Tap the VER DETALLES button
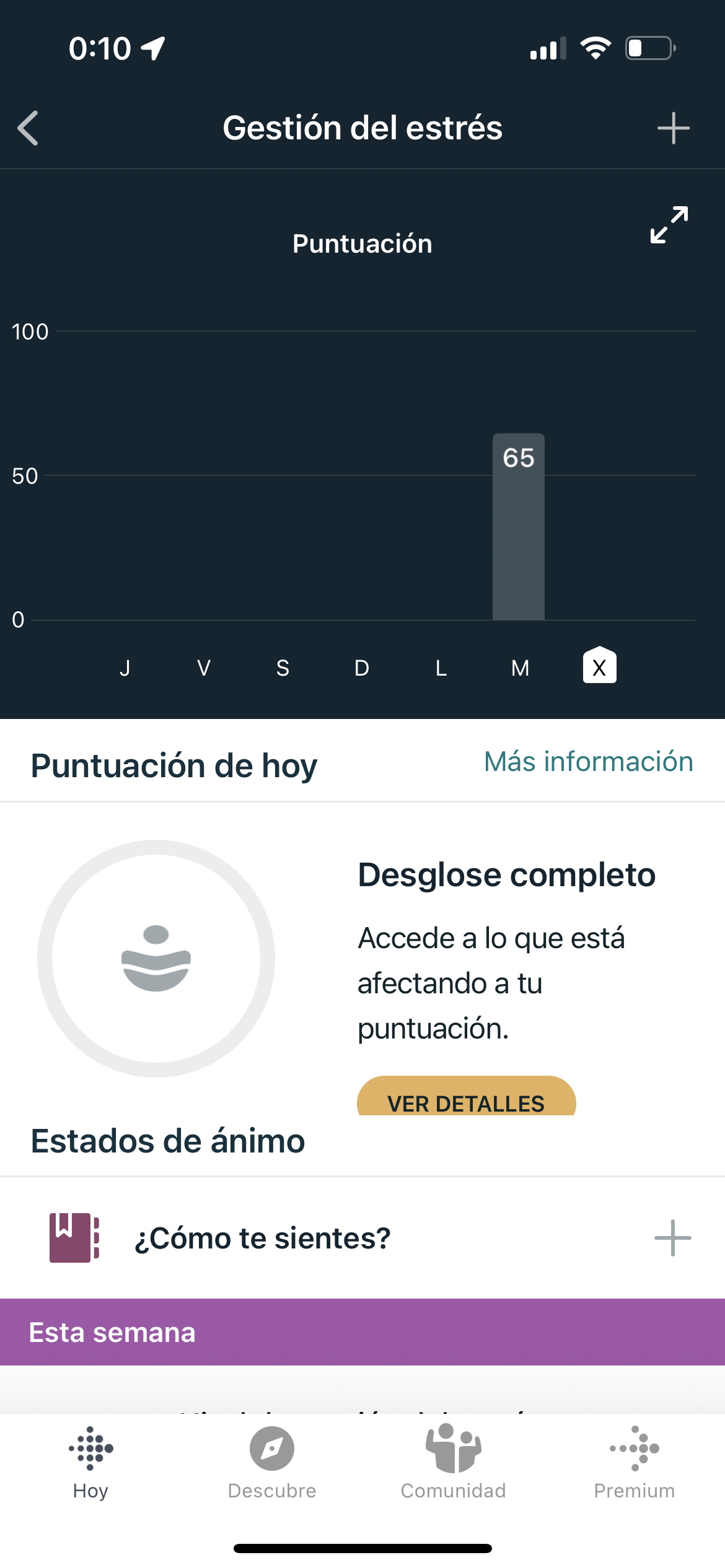Screen dimensions: 725x1568 click(466, 1096)
